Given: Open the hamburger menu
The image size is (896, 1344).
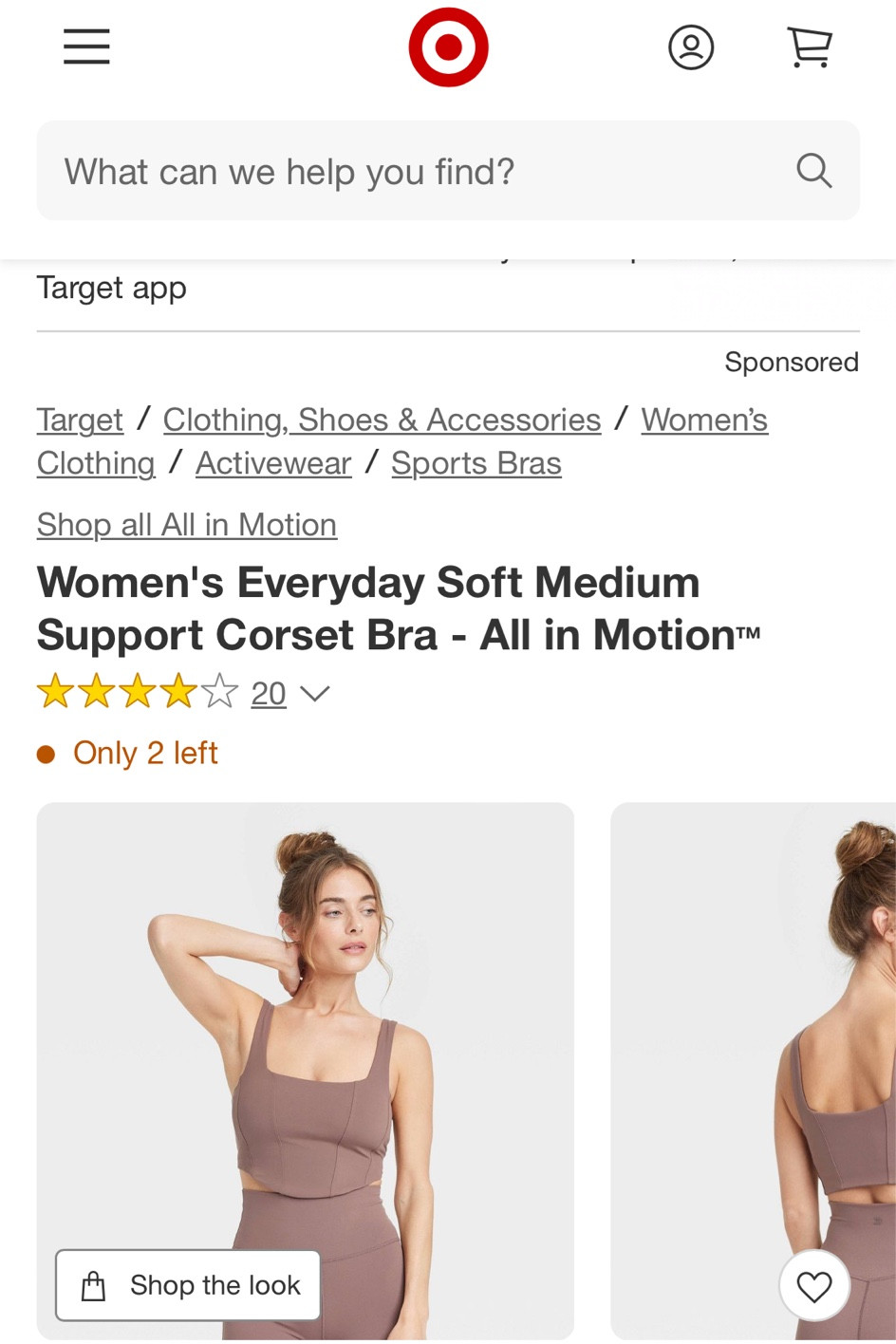Looking at the screenshot, I should point(86,47).
